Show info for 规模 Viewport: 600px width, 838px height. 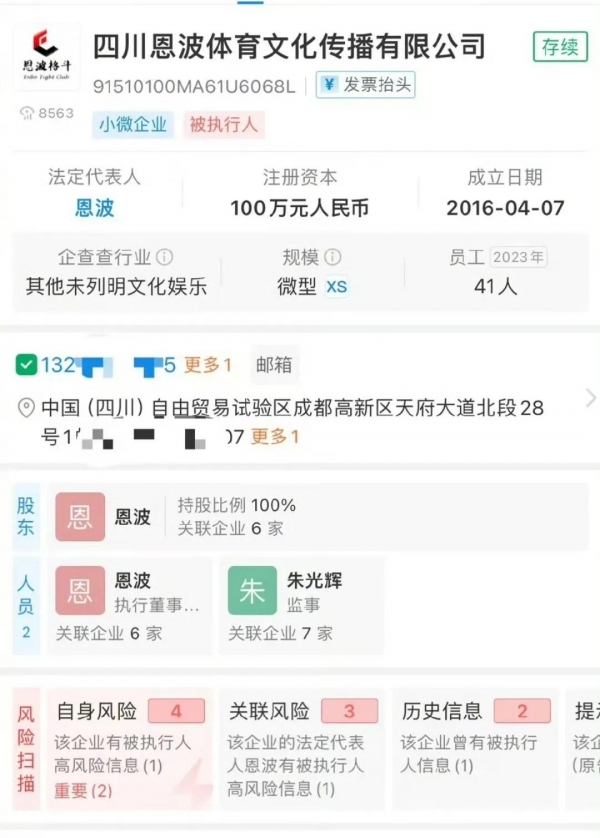(333, 258)
